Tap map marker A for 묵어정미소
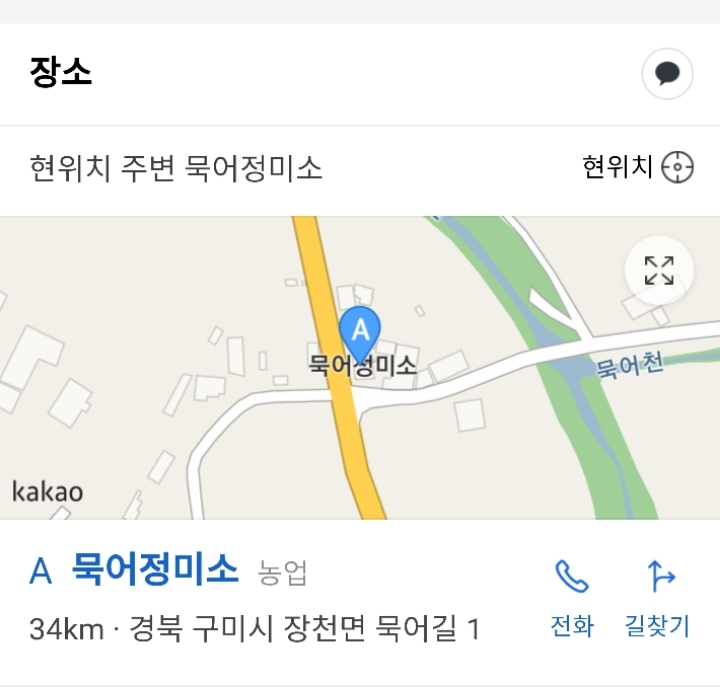Screen dimensions: 720x689 [361, 330]
